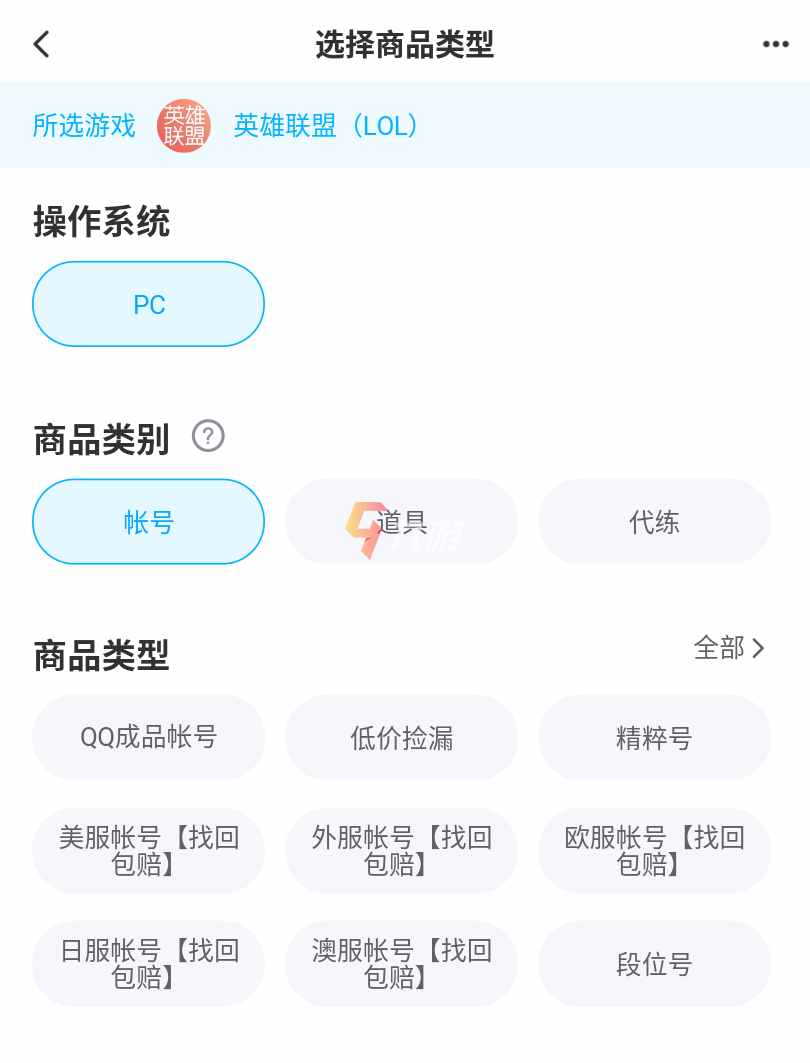Open the 商品类别 help question mark
Image resolution: width=810 pixels, height=1063 pixels.
click(x=208, y=436)
